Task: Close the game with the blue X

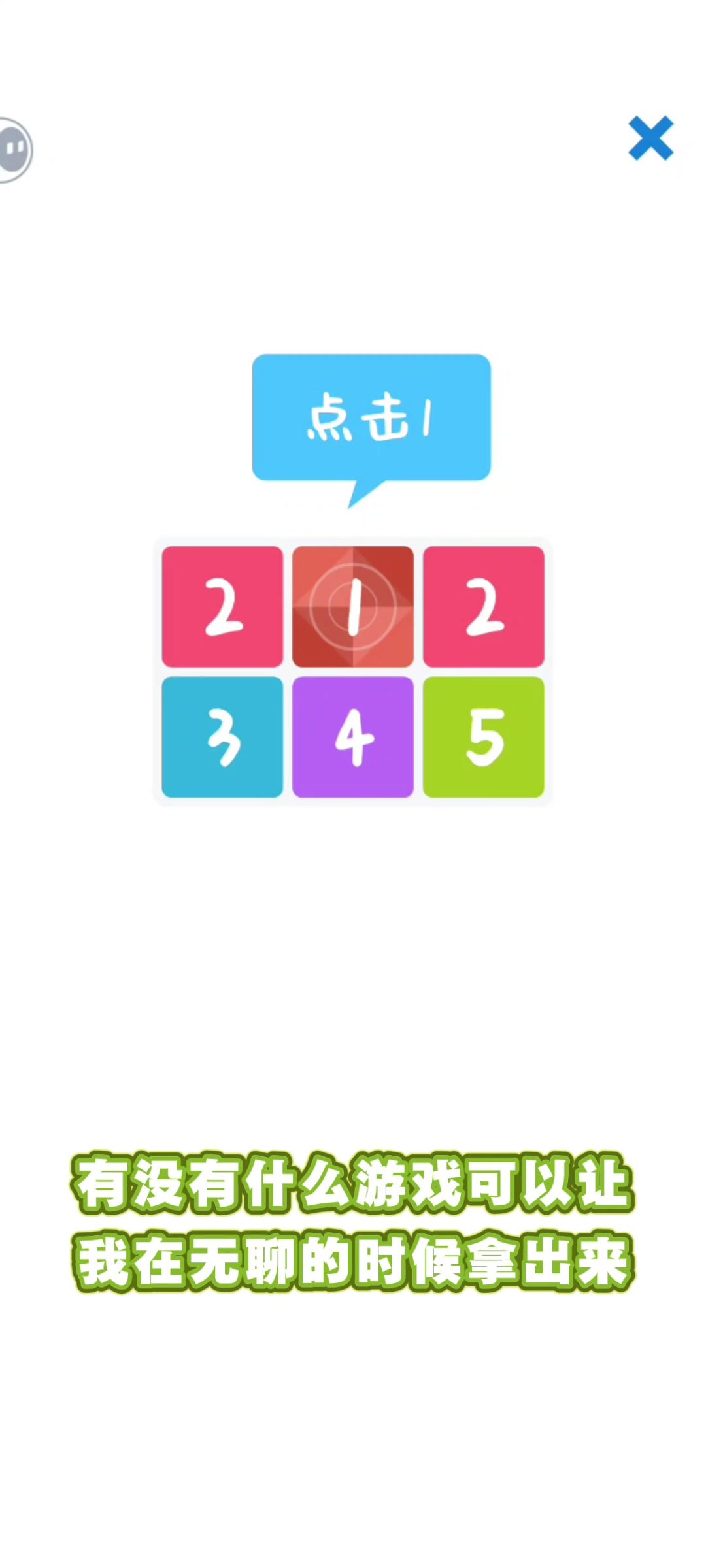Action: pos(650,138)
